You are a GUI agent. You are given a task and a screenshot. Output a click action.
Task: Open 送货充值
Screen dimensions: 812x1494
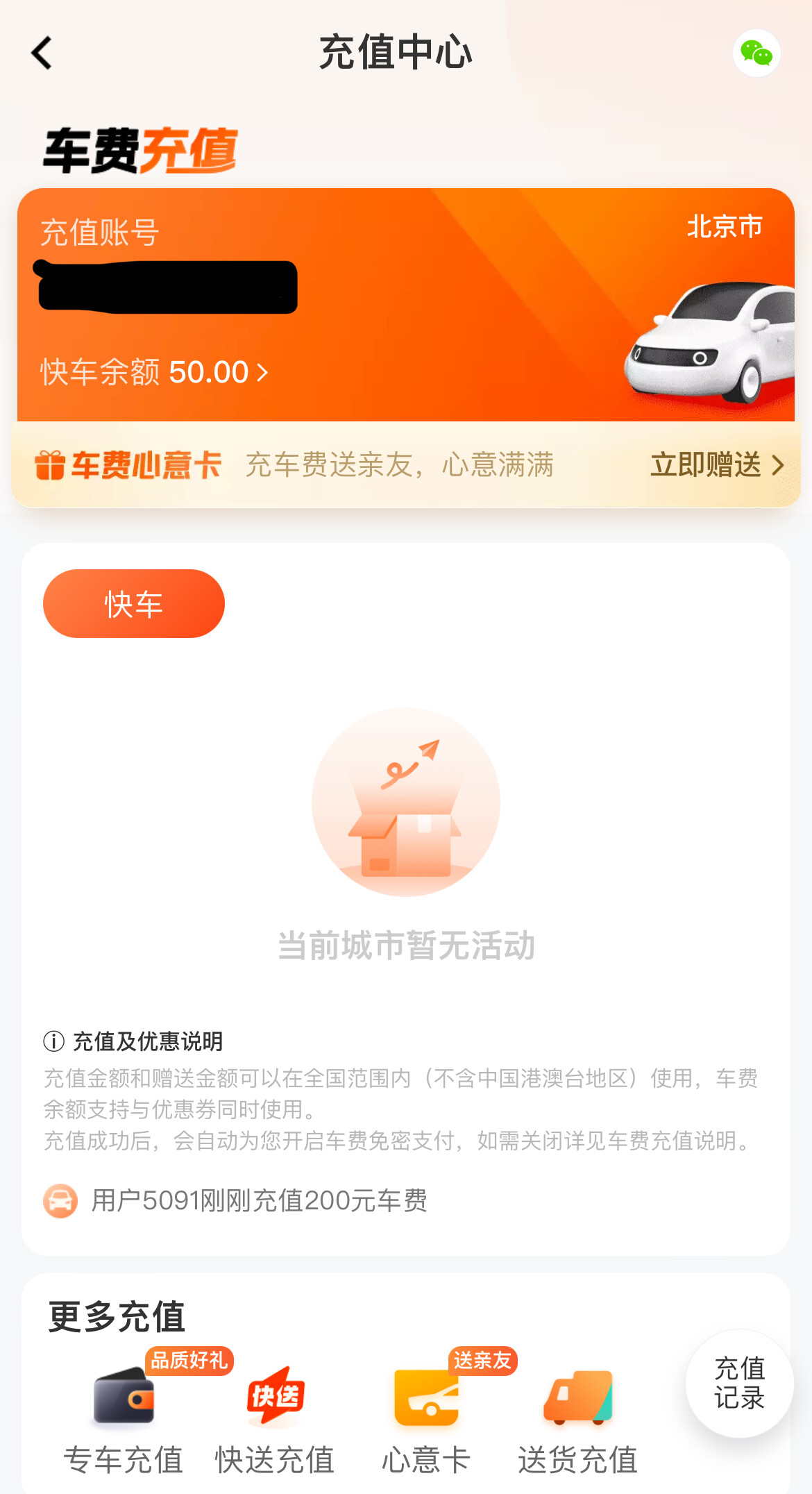577,1416
